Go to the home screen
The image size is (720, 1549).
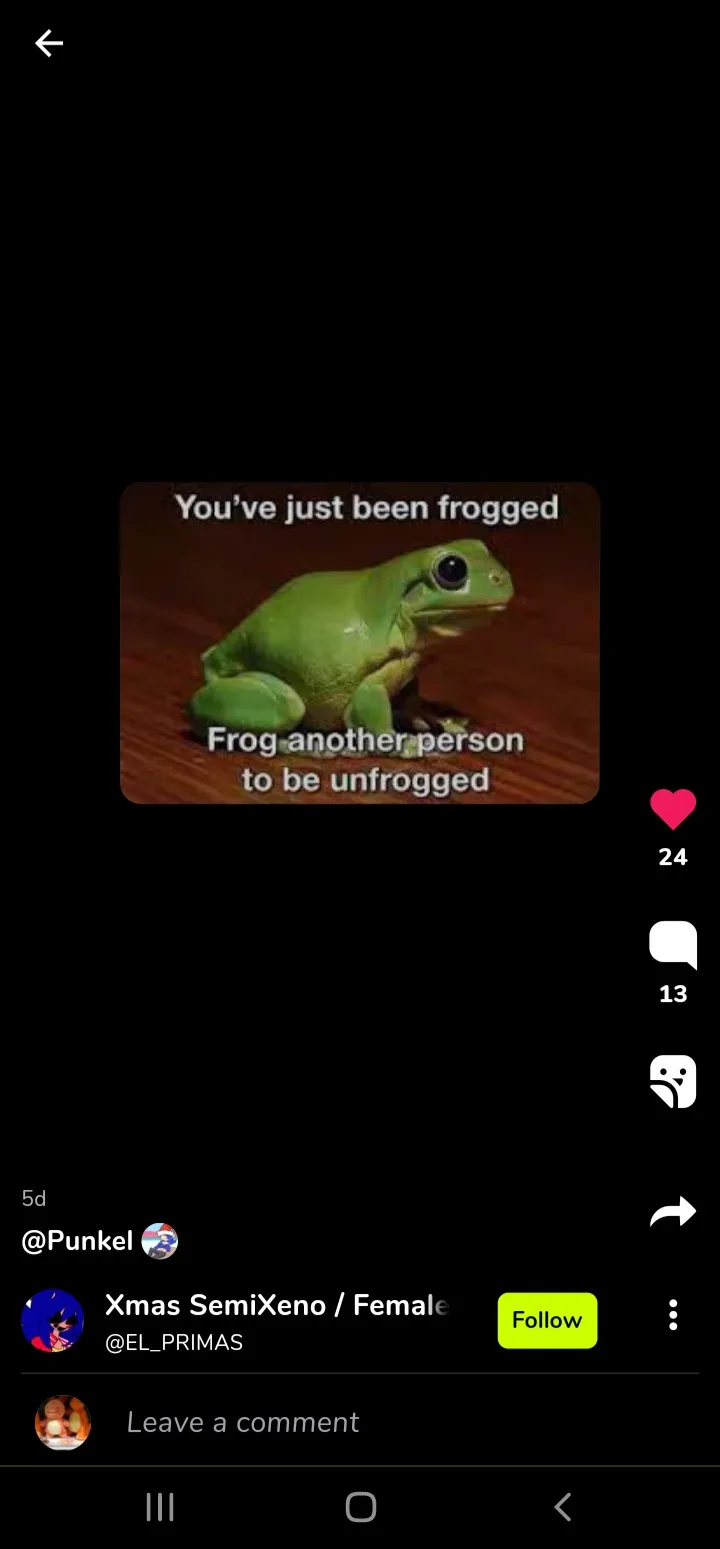360,1507
